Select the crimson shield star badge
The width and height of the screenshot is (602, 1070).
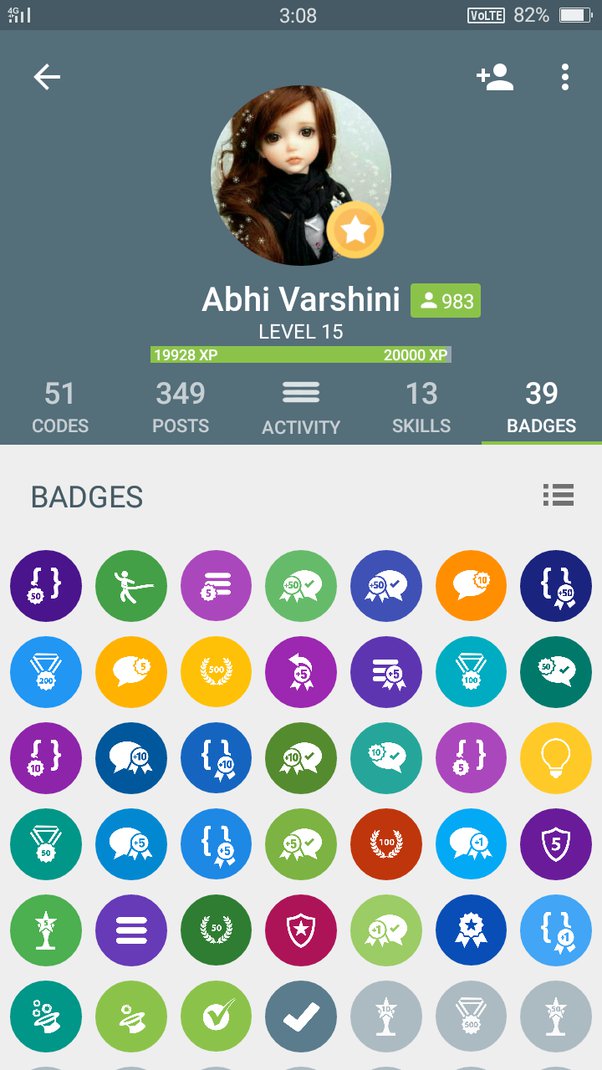301,930
